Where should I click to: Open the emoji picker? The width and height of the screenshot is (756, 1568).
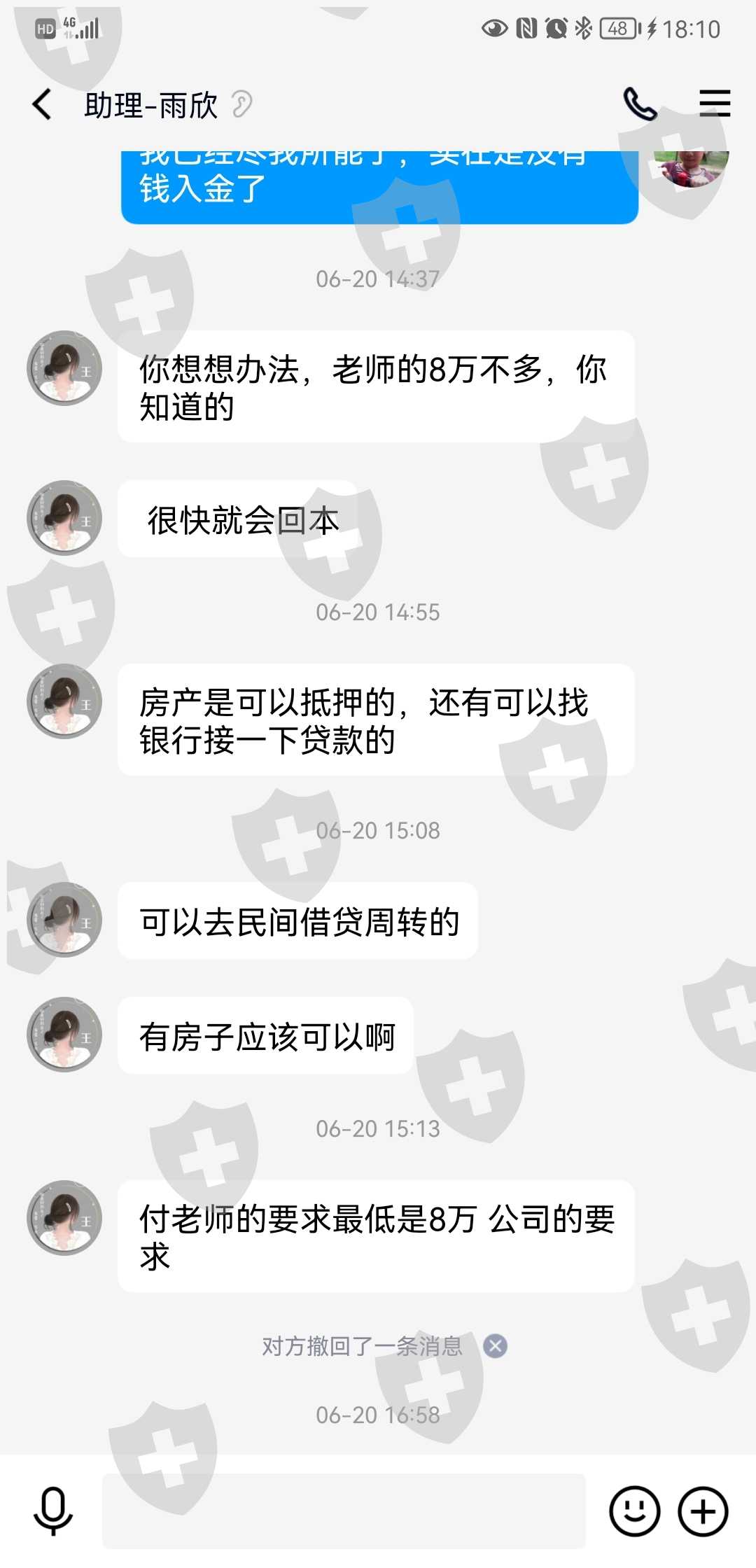tap(634, 1511)
